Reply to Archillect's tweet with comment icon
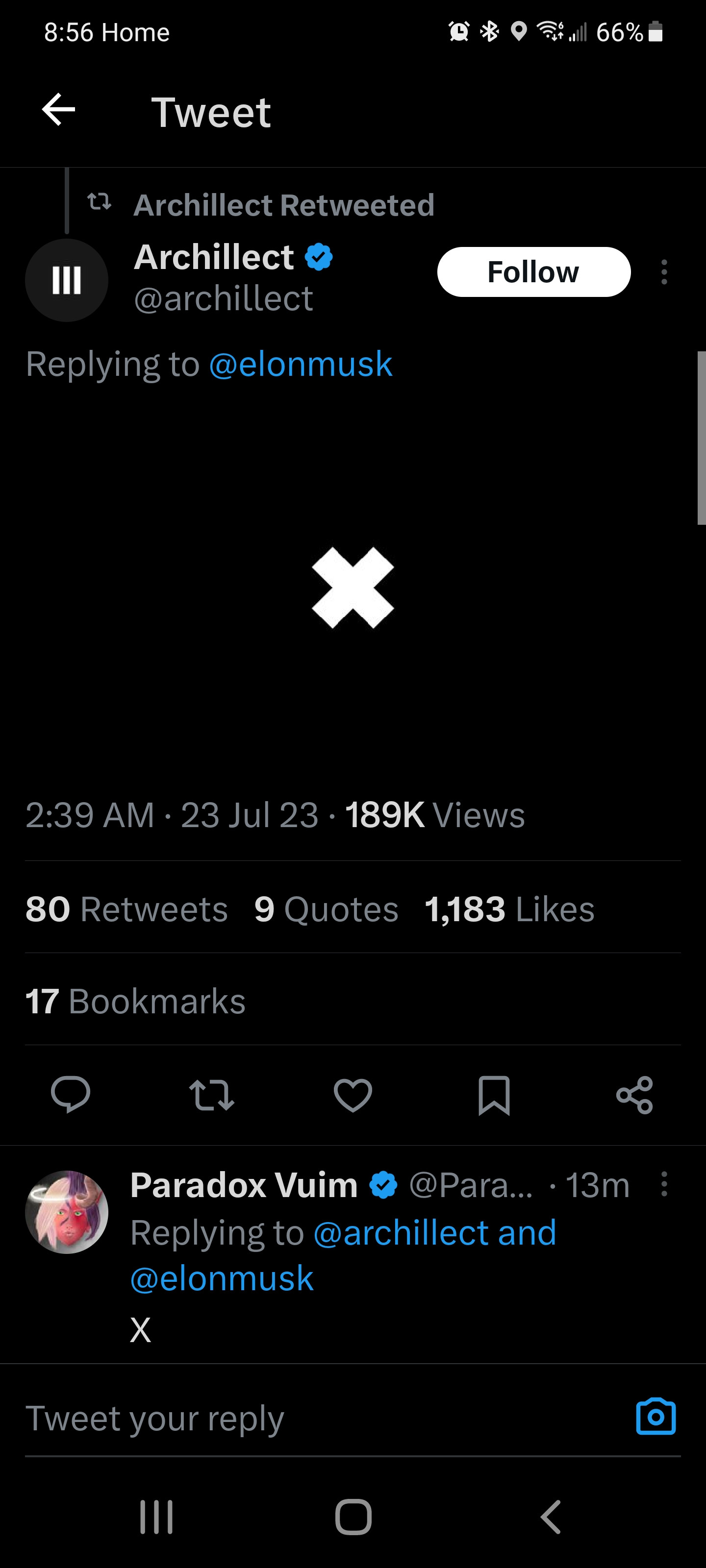This screenshot has height=1568, width=706. click(71, 1095)
